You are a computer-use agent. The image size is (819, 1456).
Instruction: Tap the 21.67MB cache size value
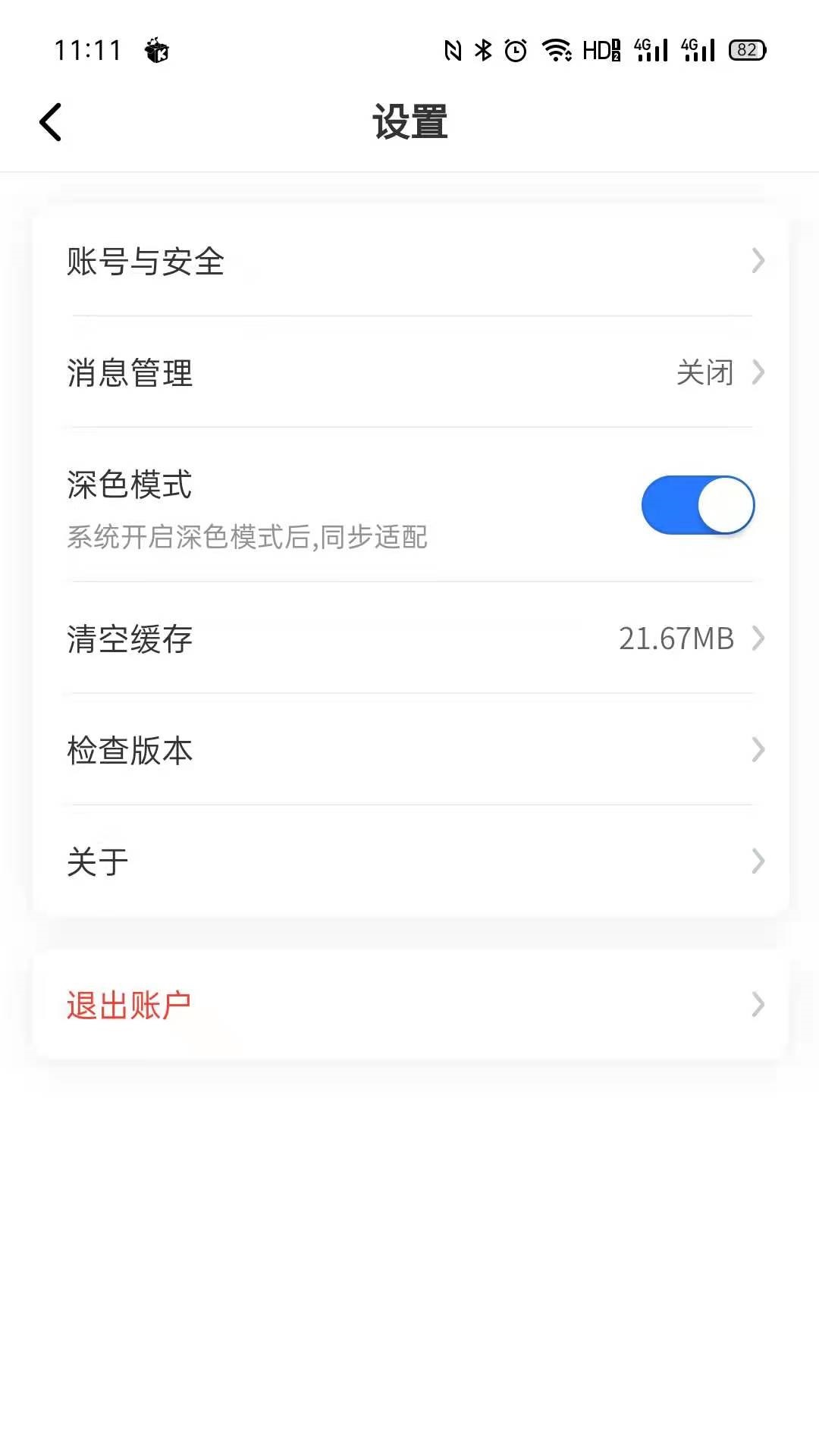676,639
